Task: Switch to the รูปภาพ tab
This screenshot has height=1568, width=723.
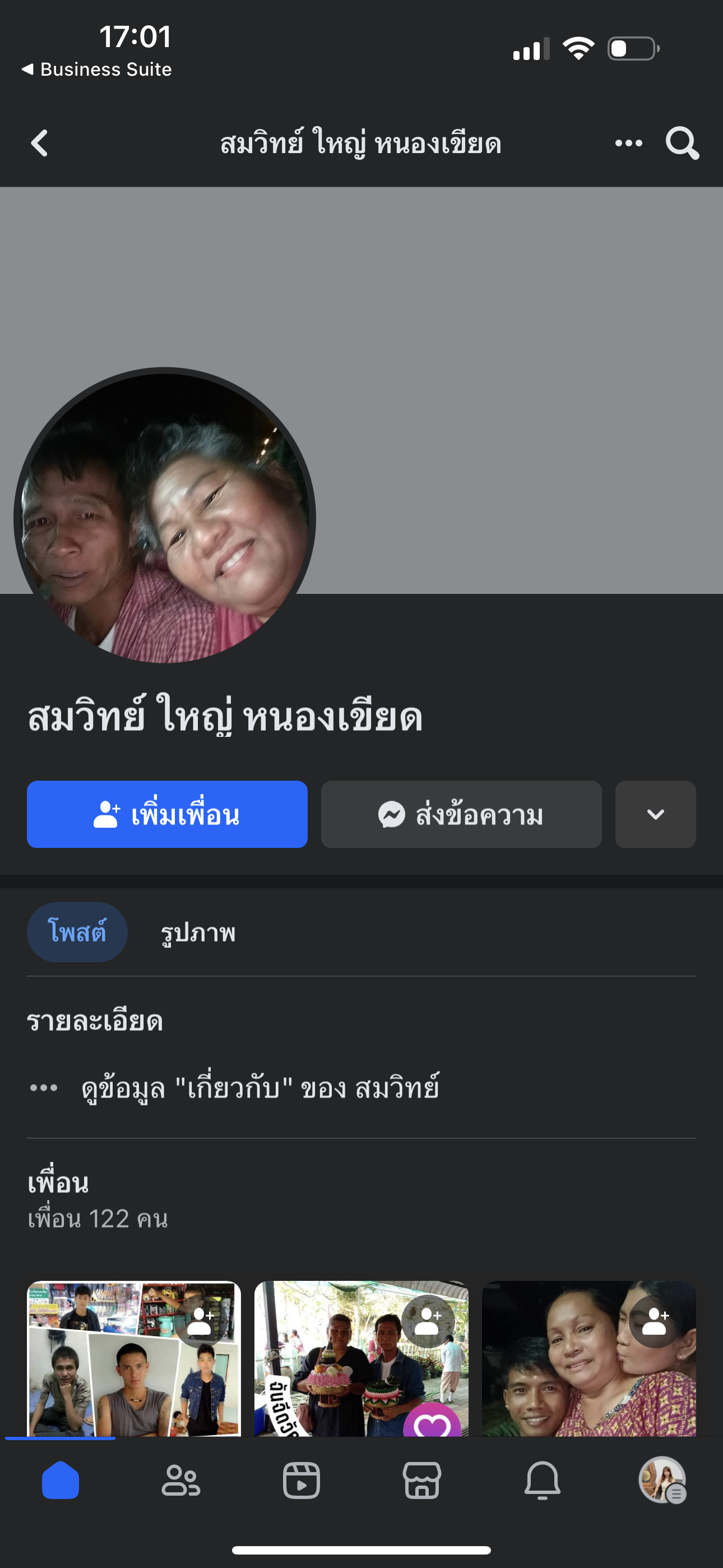Action: click(x=198, y=932)
